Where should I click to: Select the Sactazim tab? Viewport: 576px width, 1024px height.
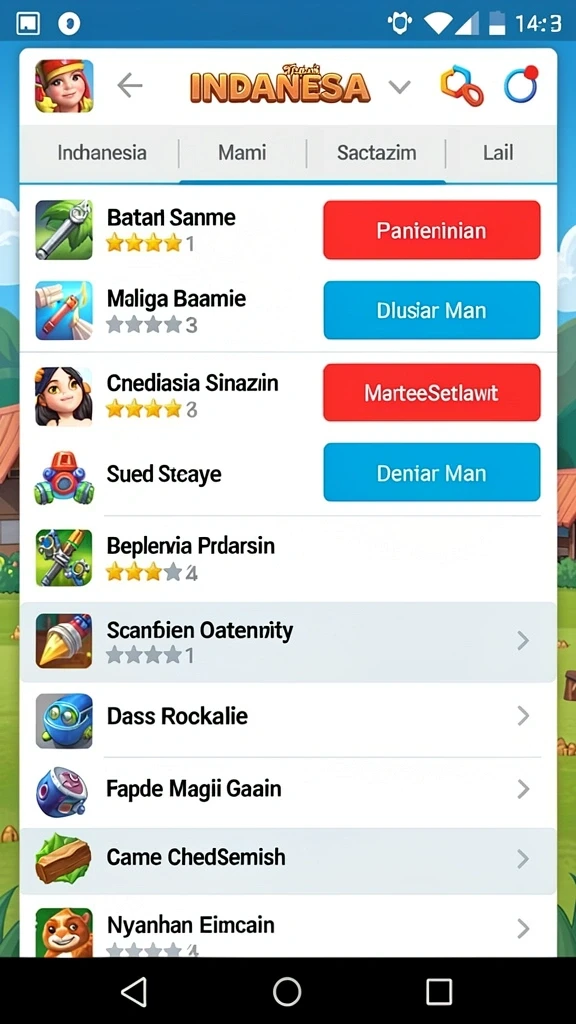[x=376, y=153]
